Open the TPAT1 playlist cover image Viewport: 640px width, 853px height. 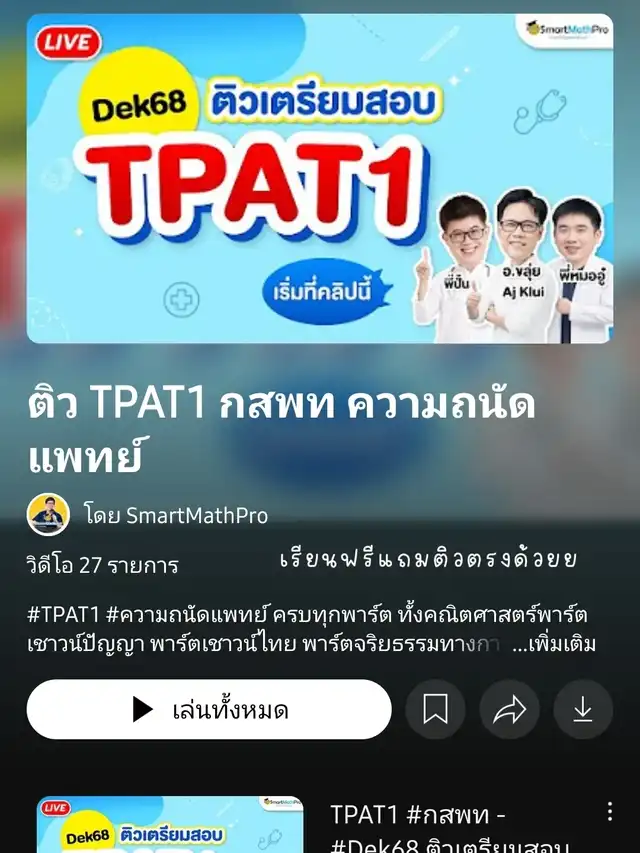coord(320,178)
